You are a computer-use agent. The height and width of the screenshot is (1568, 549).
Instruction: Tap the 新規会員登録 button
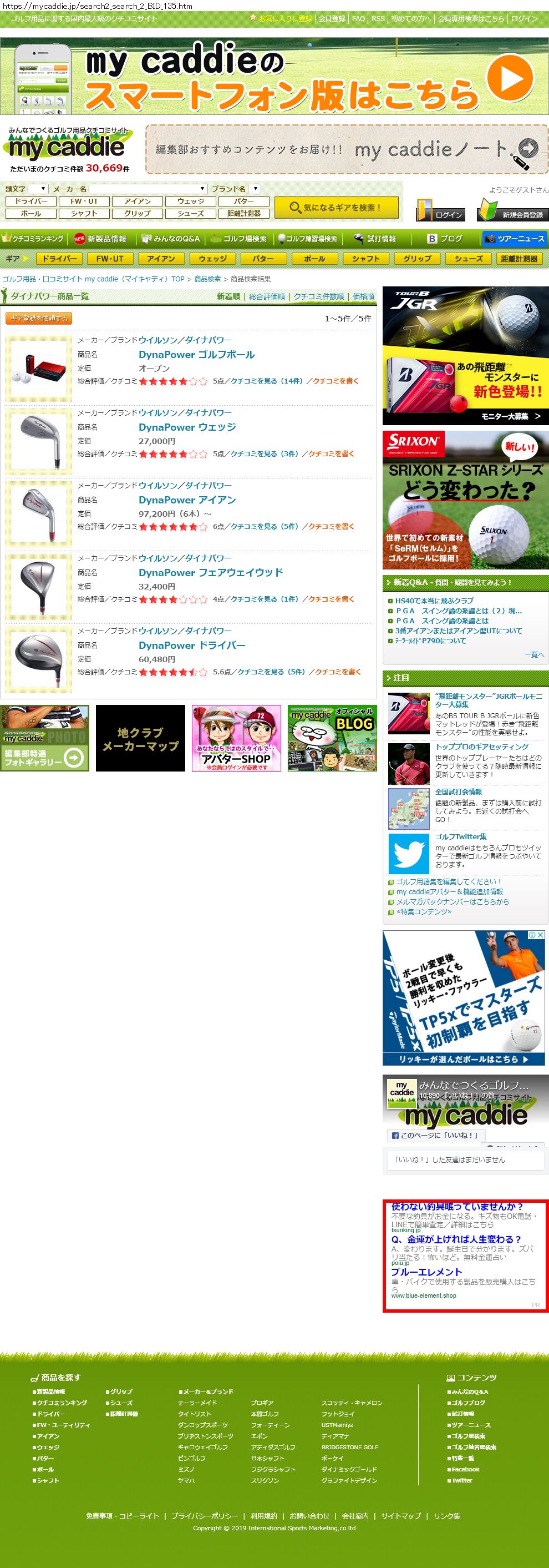pos(512,210)
